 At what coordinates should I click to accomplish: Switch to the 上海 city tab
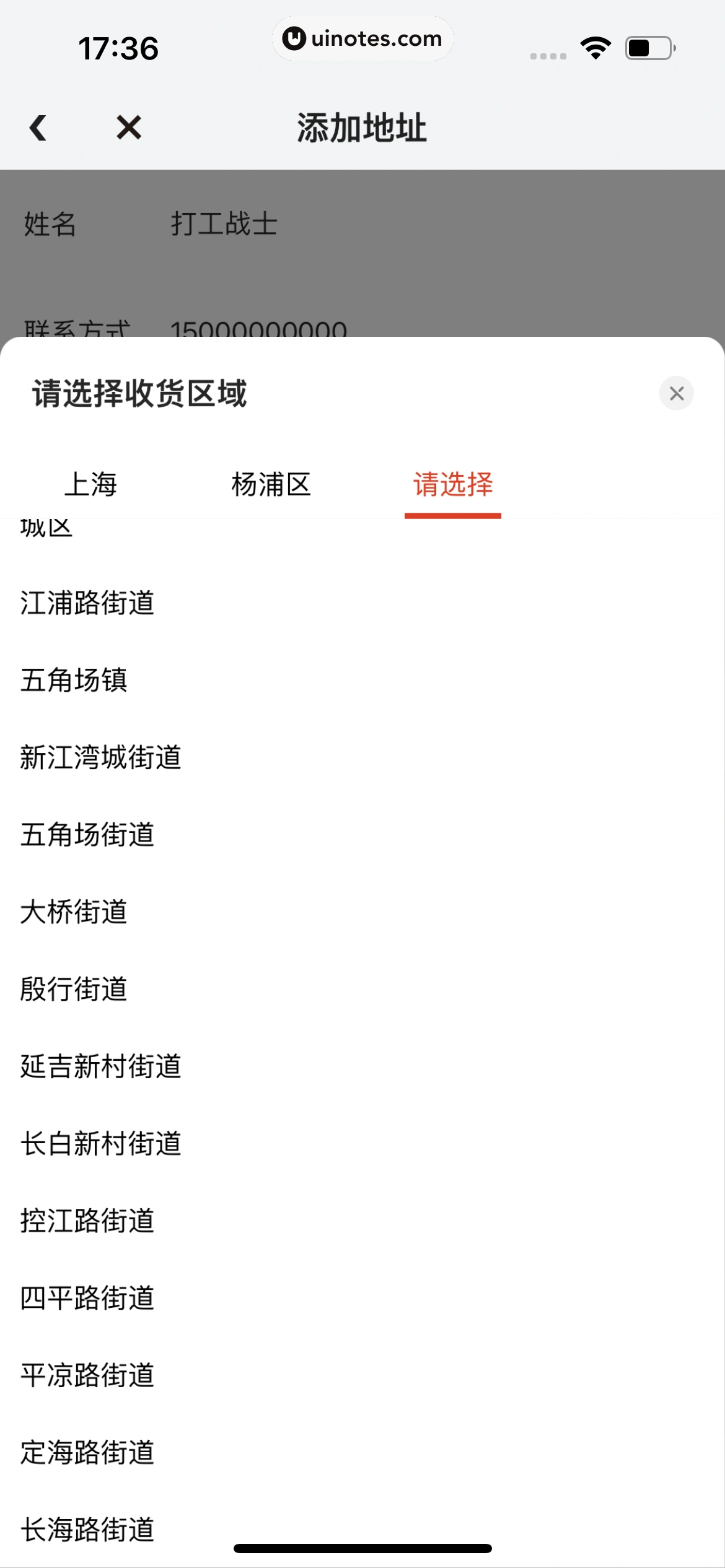pos(90,484)
